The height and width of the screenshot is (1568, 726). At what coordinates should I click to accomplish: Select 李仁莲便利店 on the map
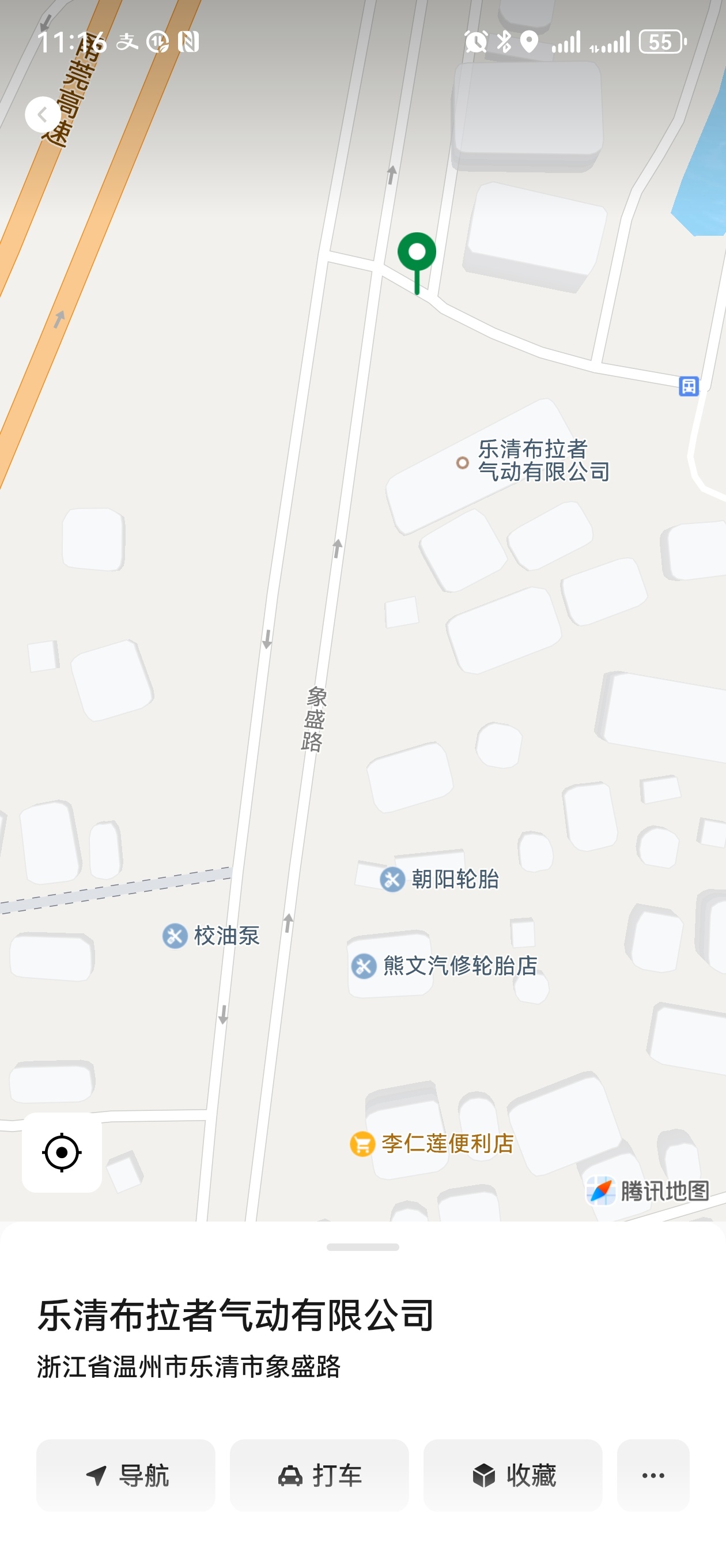coord(432,1144)
